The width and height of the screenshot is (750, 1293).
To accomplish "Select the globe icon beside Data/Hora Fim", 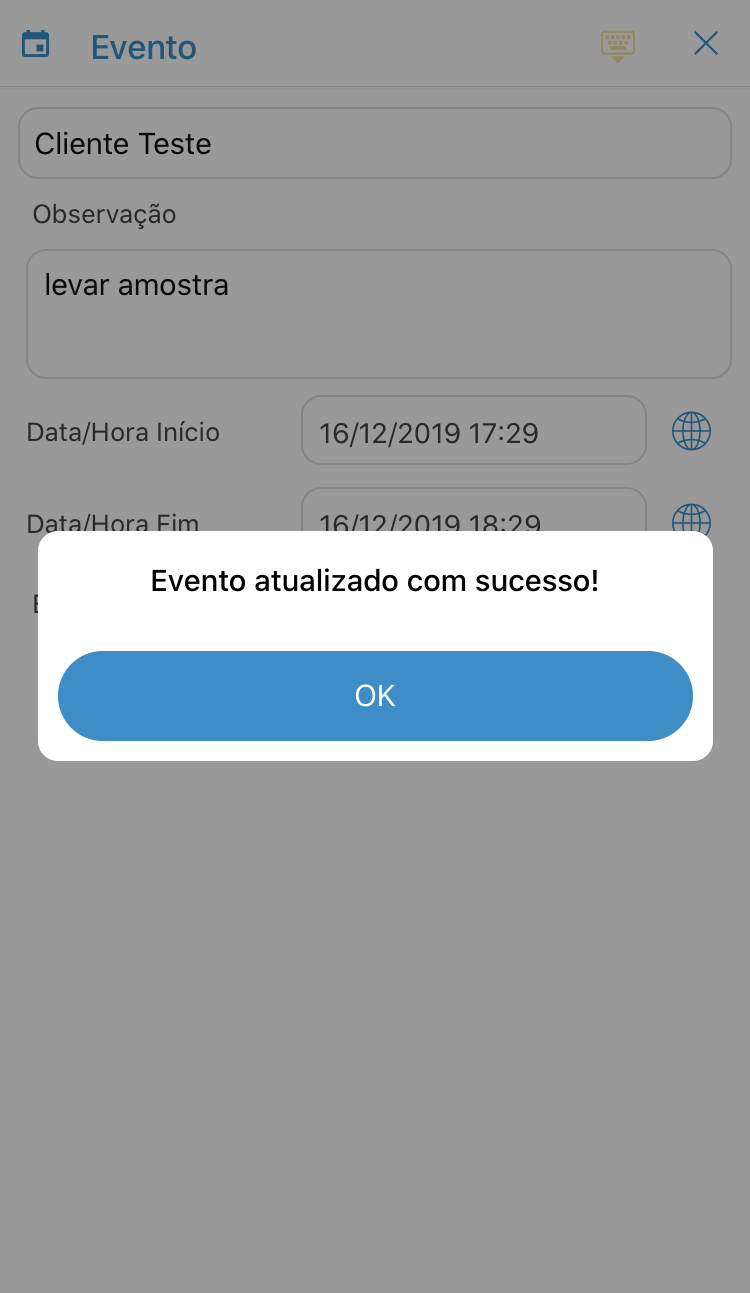I will (691, 522).
